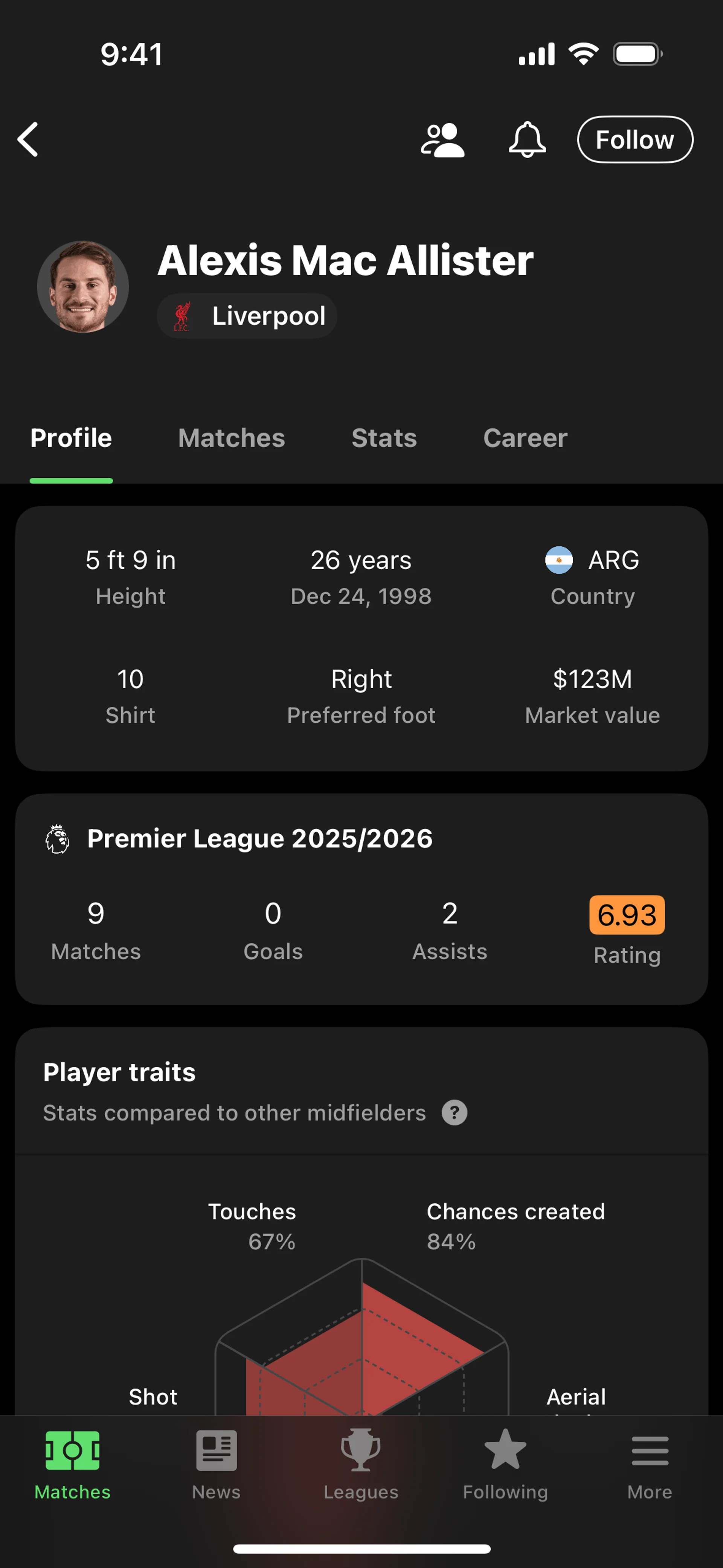
Task: Follow Alexis Mac Allister
Action: pos(634,140)
